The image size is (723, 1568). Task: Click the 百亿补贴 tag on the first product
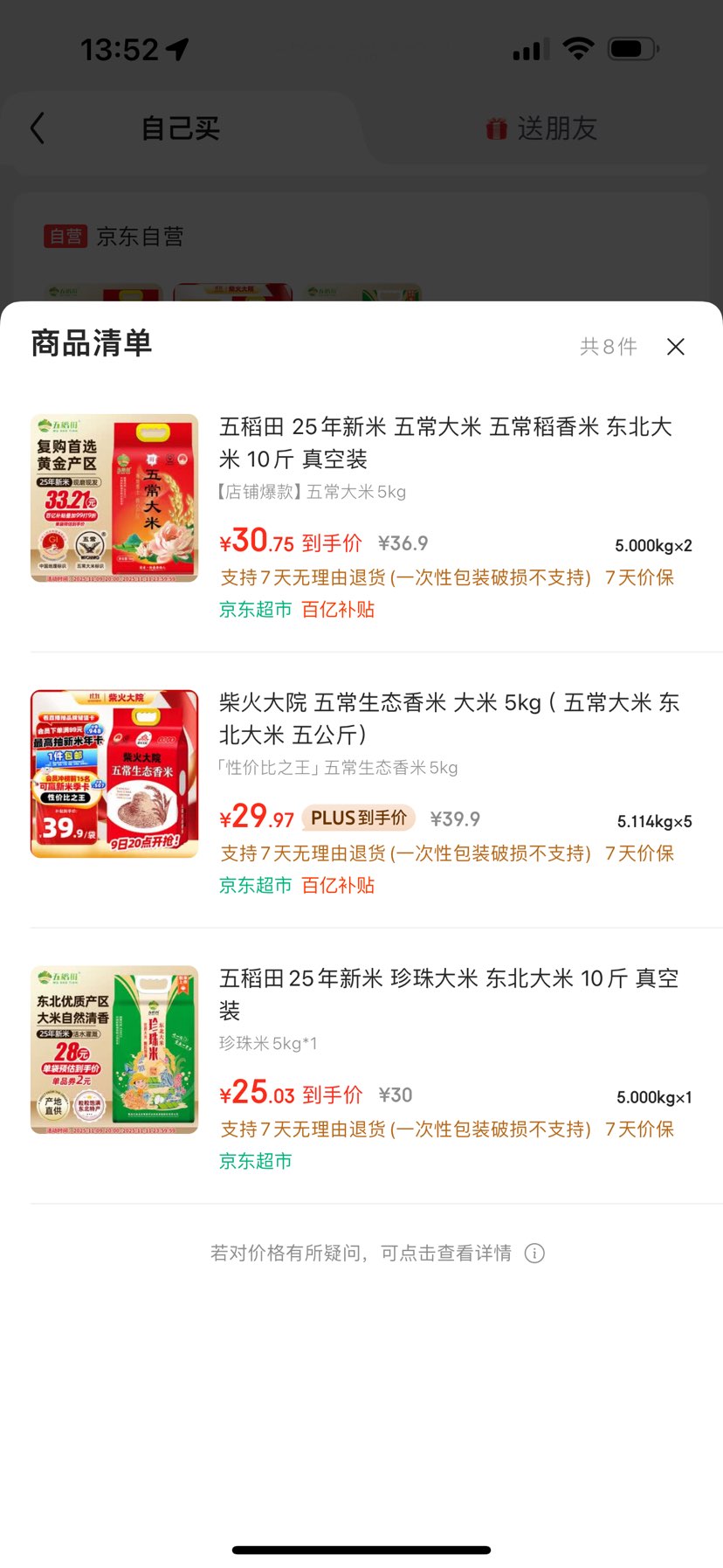[x=338, y=609]
